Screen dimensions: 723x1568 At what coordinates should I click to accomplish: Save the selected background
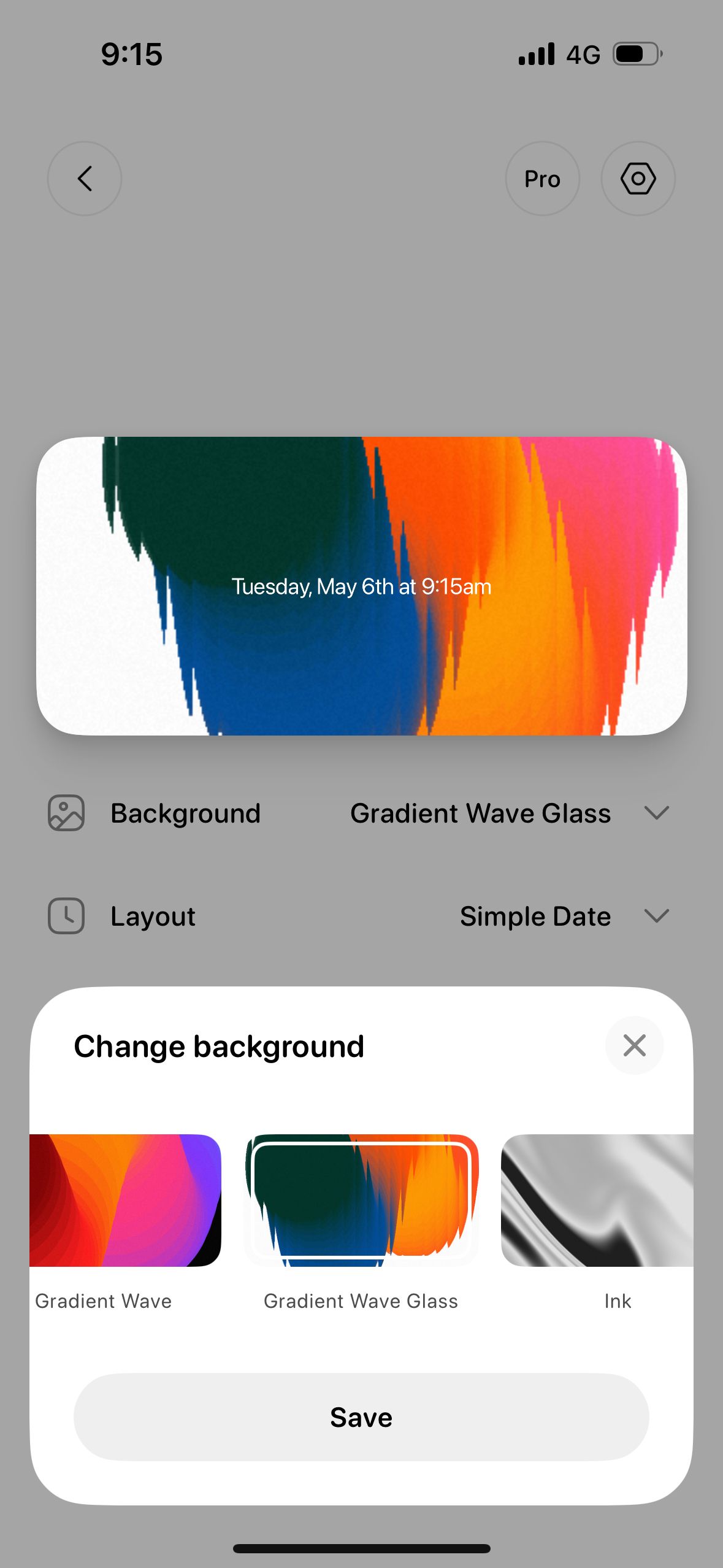click(x=361, y=1417)
